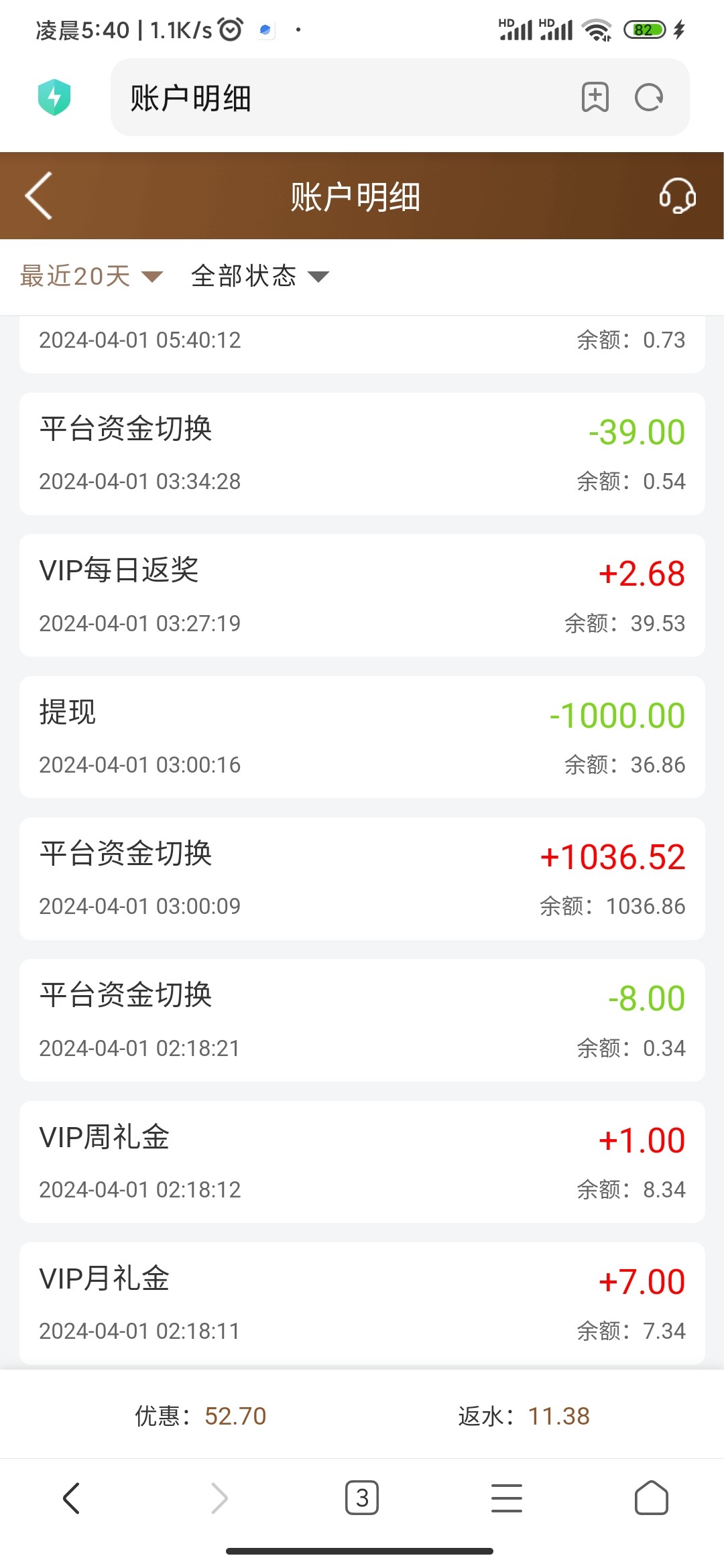Select the 账户明细 header title
This screenshot has height=1568, width=724.
pyautogui.click(x=355, y=196)
